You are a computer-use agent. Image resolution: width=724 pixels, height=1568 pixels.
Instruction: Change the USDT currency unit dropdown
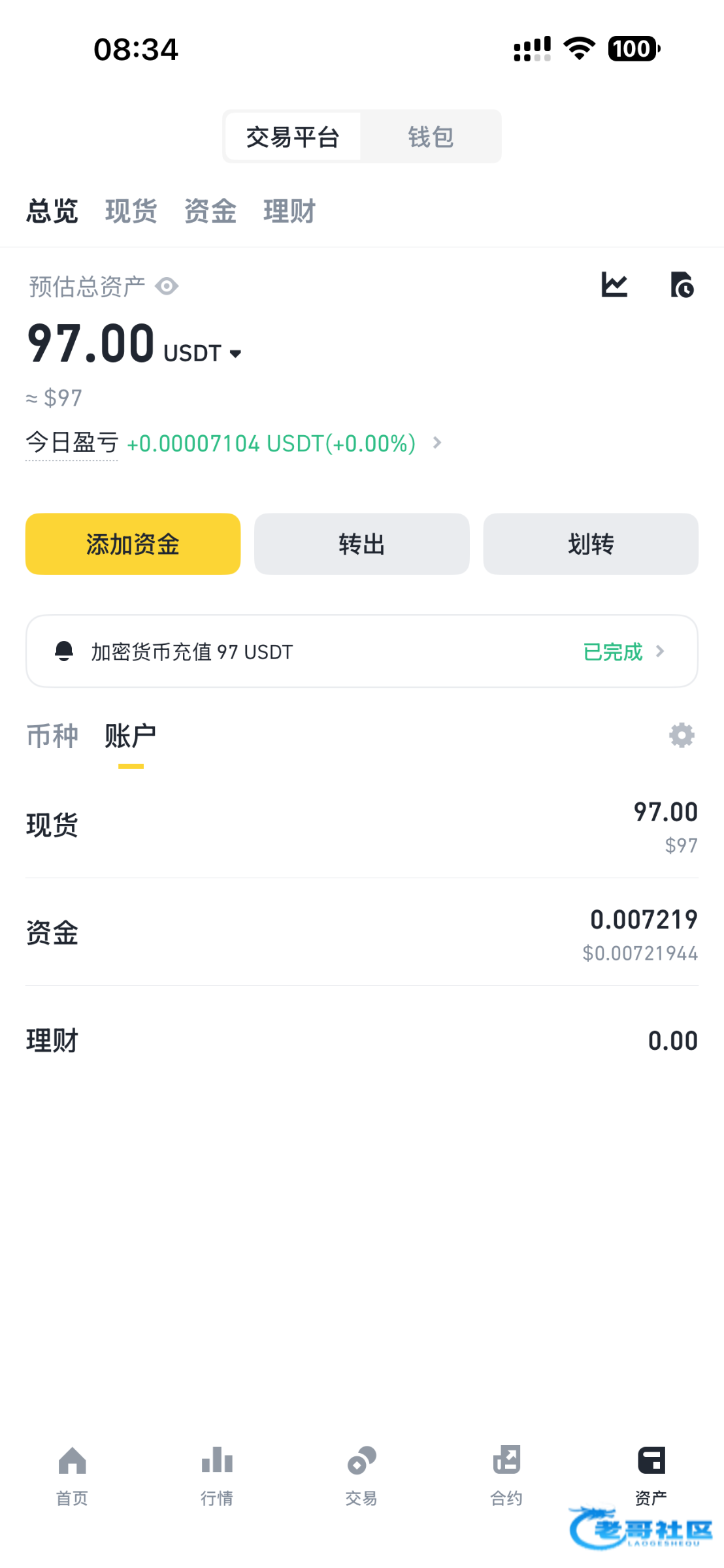[203, 353]
